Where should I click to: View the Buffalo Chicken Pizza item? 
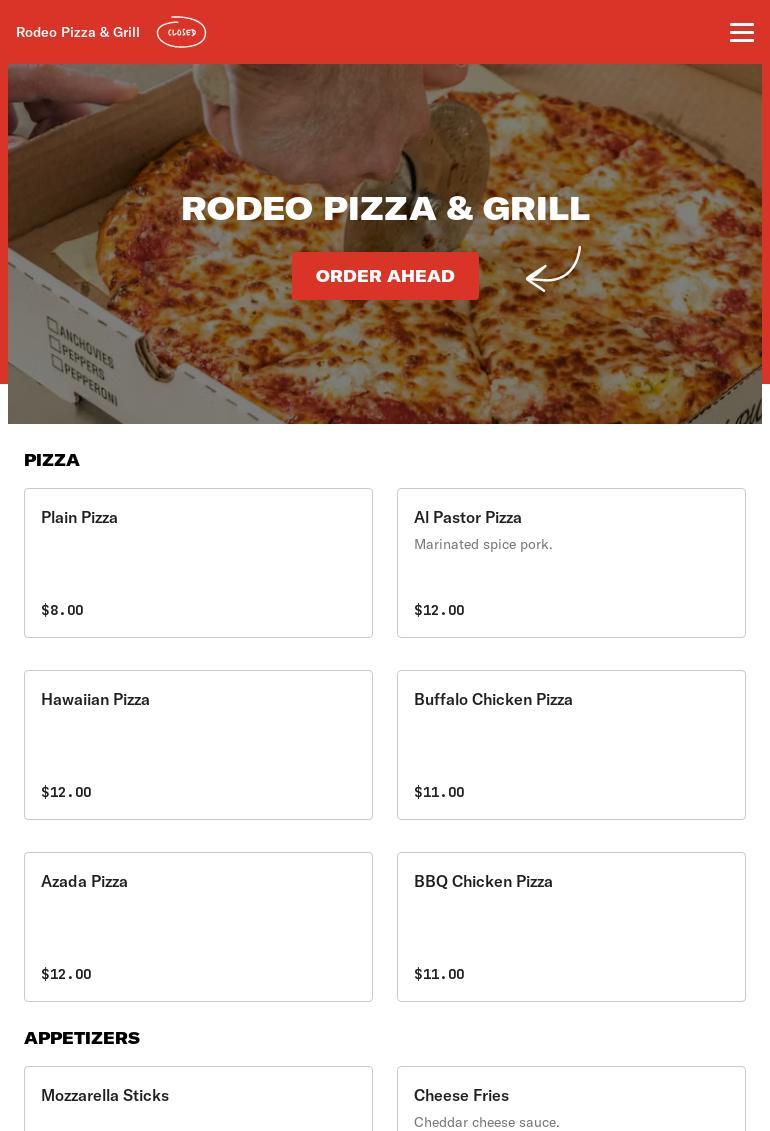click(x=571, y=744)
